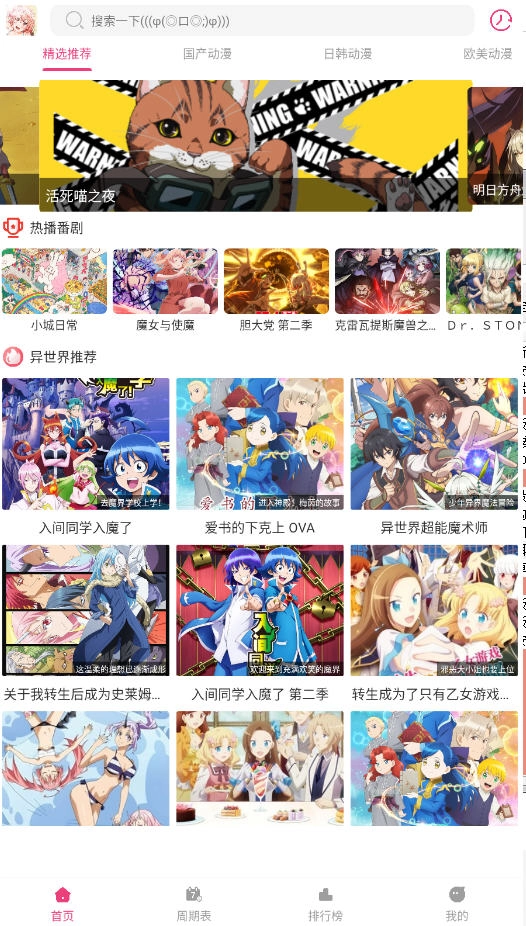Open the search box at top
This screenshot has height=926, width=526.
[x=262, y=21]
